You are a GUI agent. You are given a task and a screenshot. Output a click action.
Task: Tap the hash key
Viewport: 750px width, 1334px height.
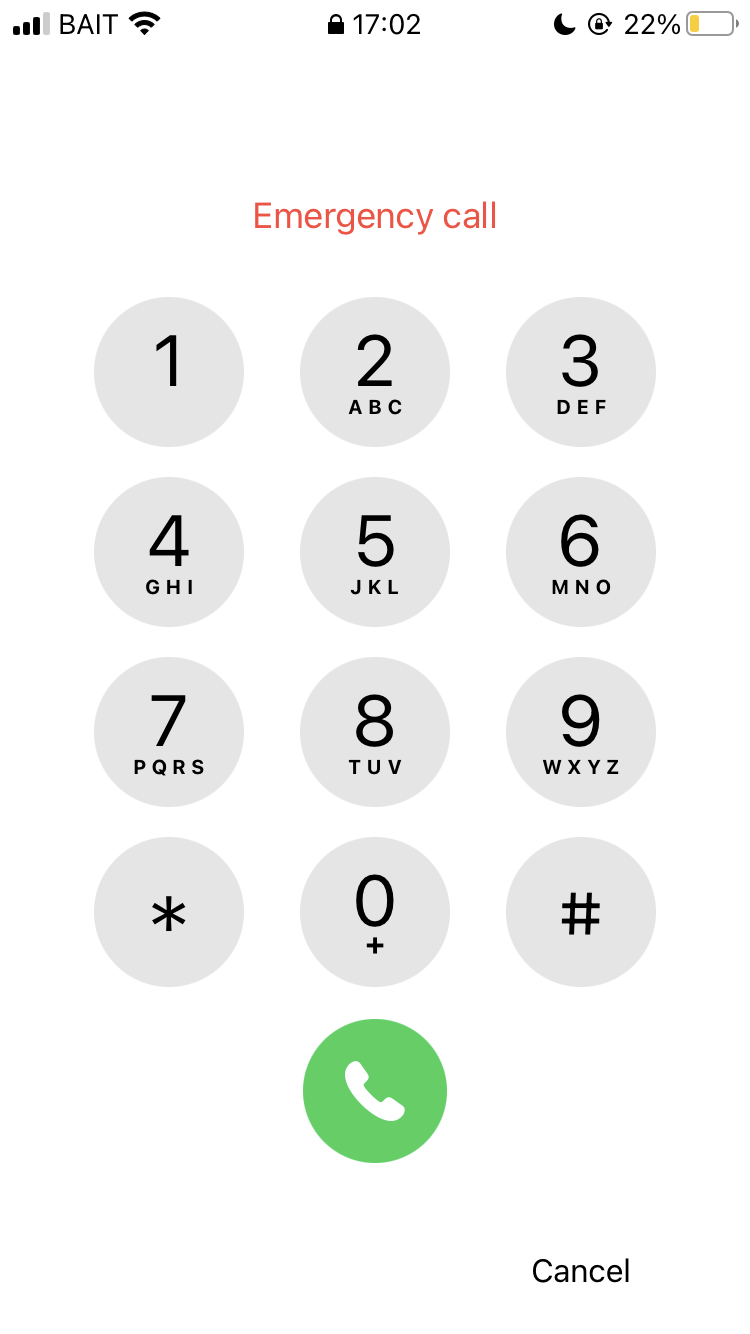pyautogui.click(x=581, y=912)
